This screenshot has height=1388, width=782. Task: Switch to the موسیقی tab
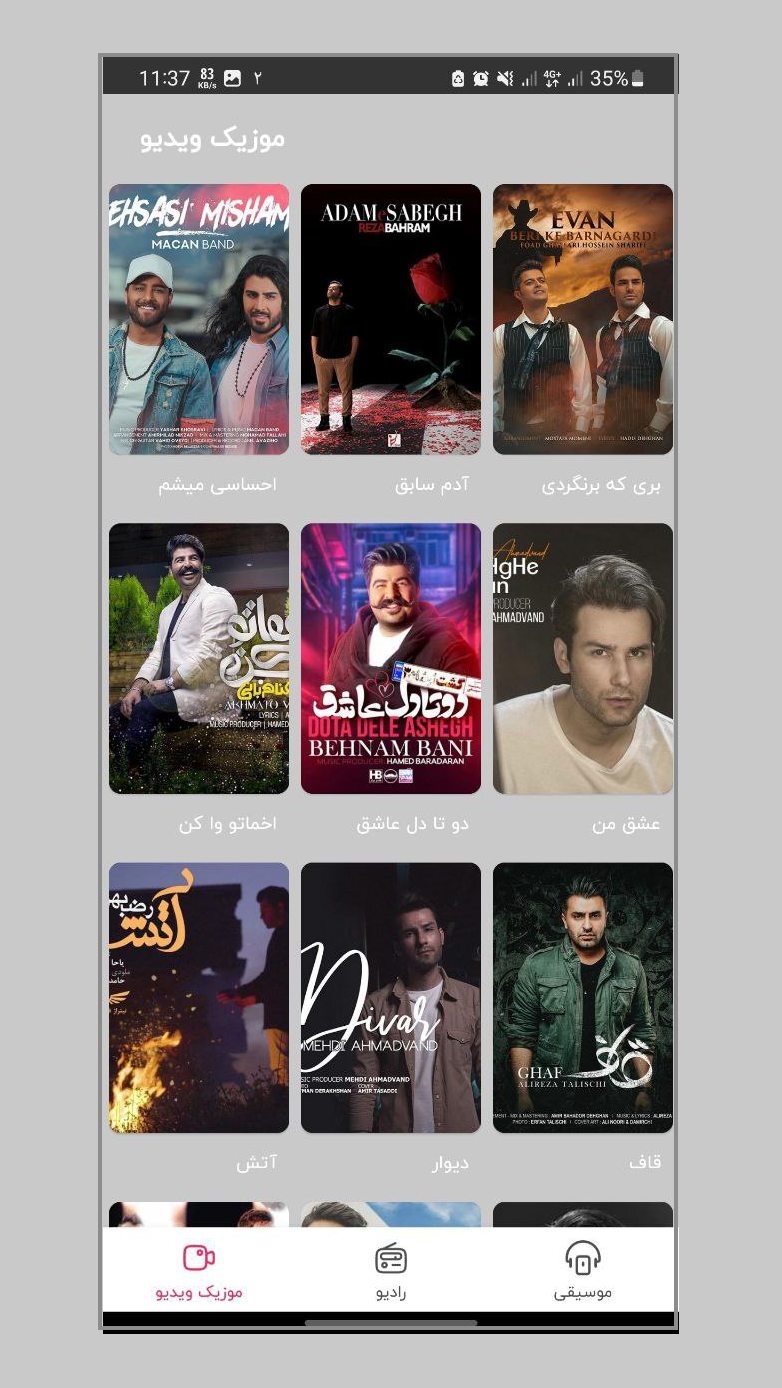pos(582,1270)
